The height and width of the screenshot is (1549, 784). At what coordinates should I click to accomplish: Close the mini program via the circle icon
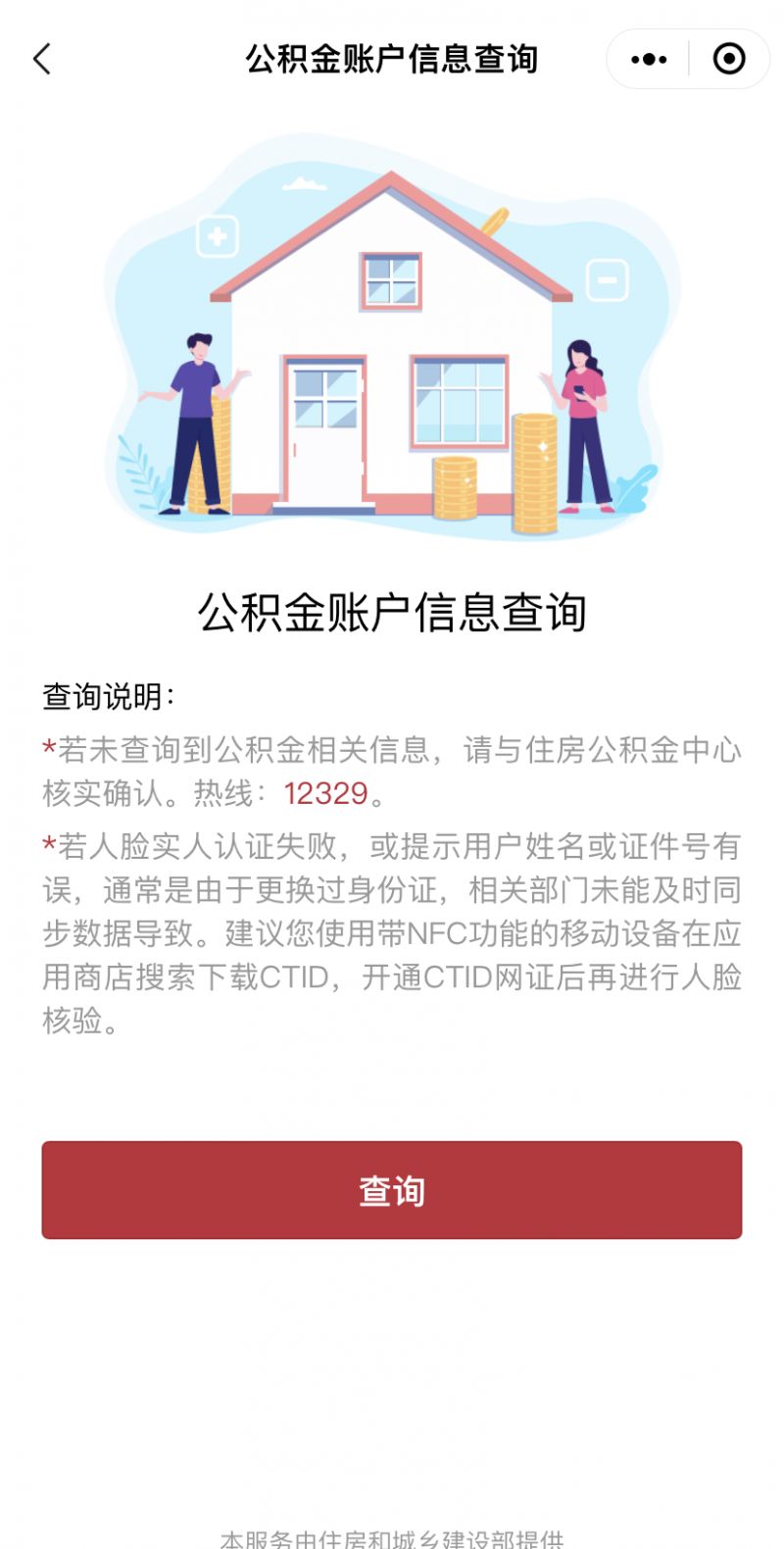[728, 60]
